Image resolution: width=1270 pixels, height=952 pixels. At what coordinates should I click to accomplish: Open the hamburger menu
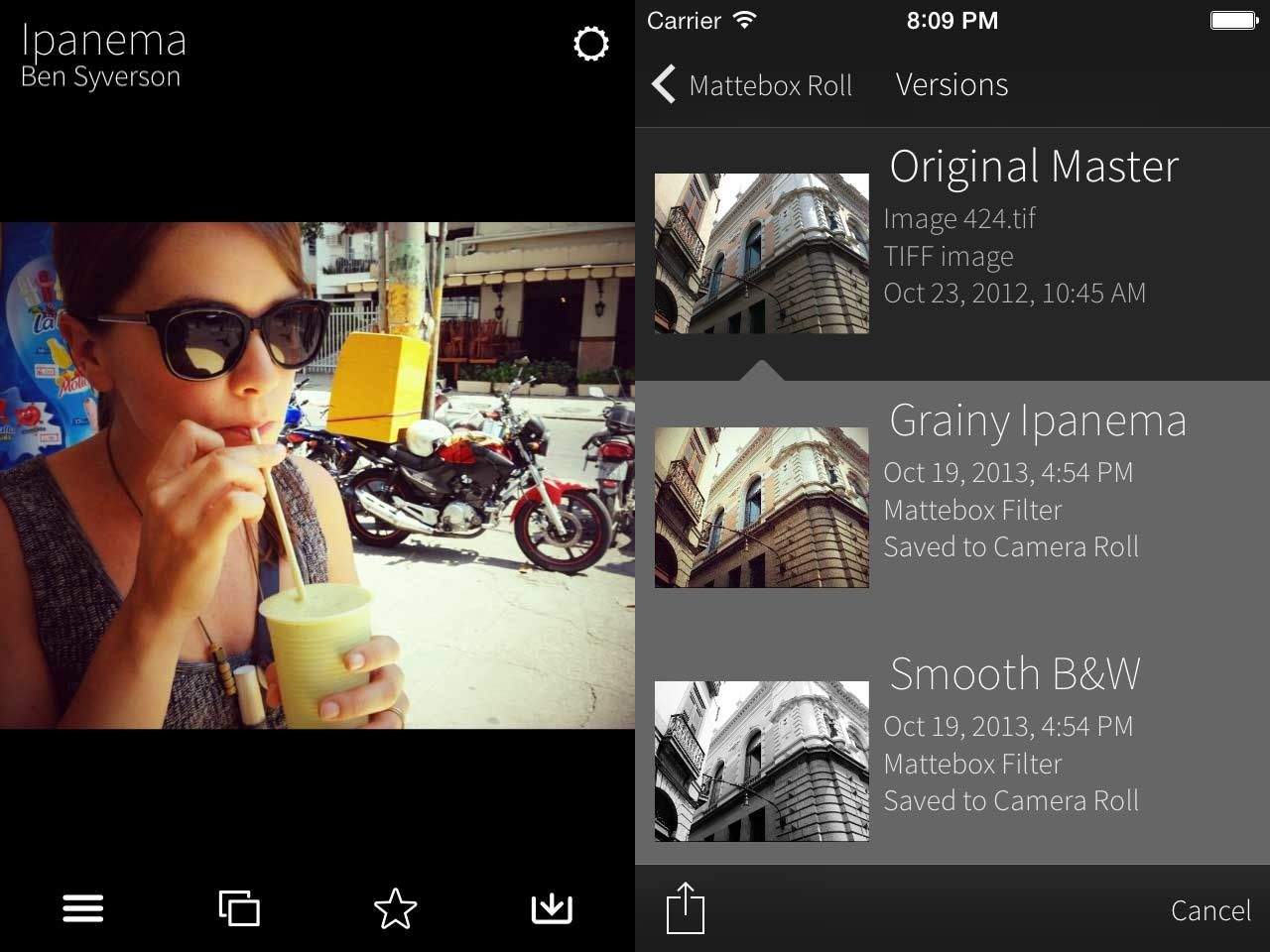[x=83, y=908]
